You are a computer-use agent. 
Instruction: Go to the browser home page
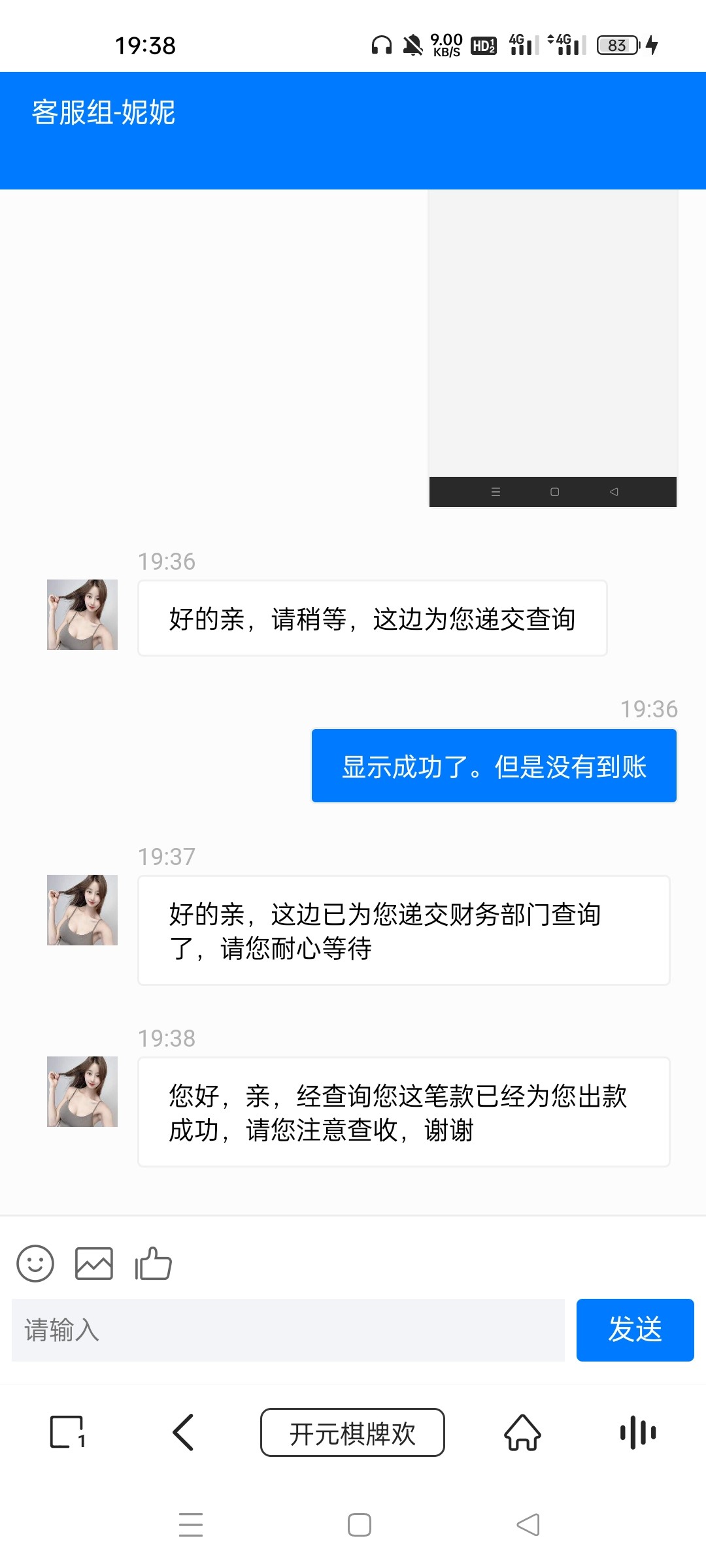[x=522, y=1432]
